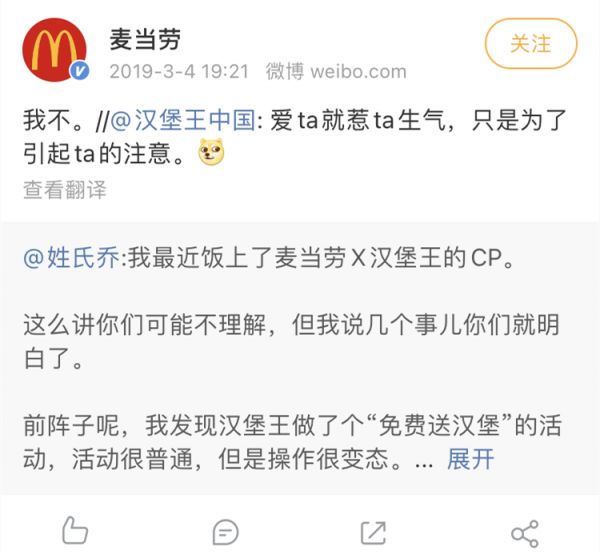Viewport: 600px width, 554px height.
Task: Tap 查看翻译 to translate the post
Action: click(x=65, y=190)
